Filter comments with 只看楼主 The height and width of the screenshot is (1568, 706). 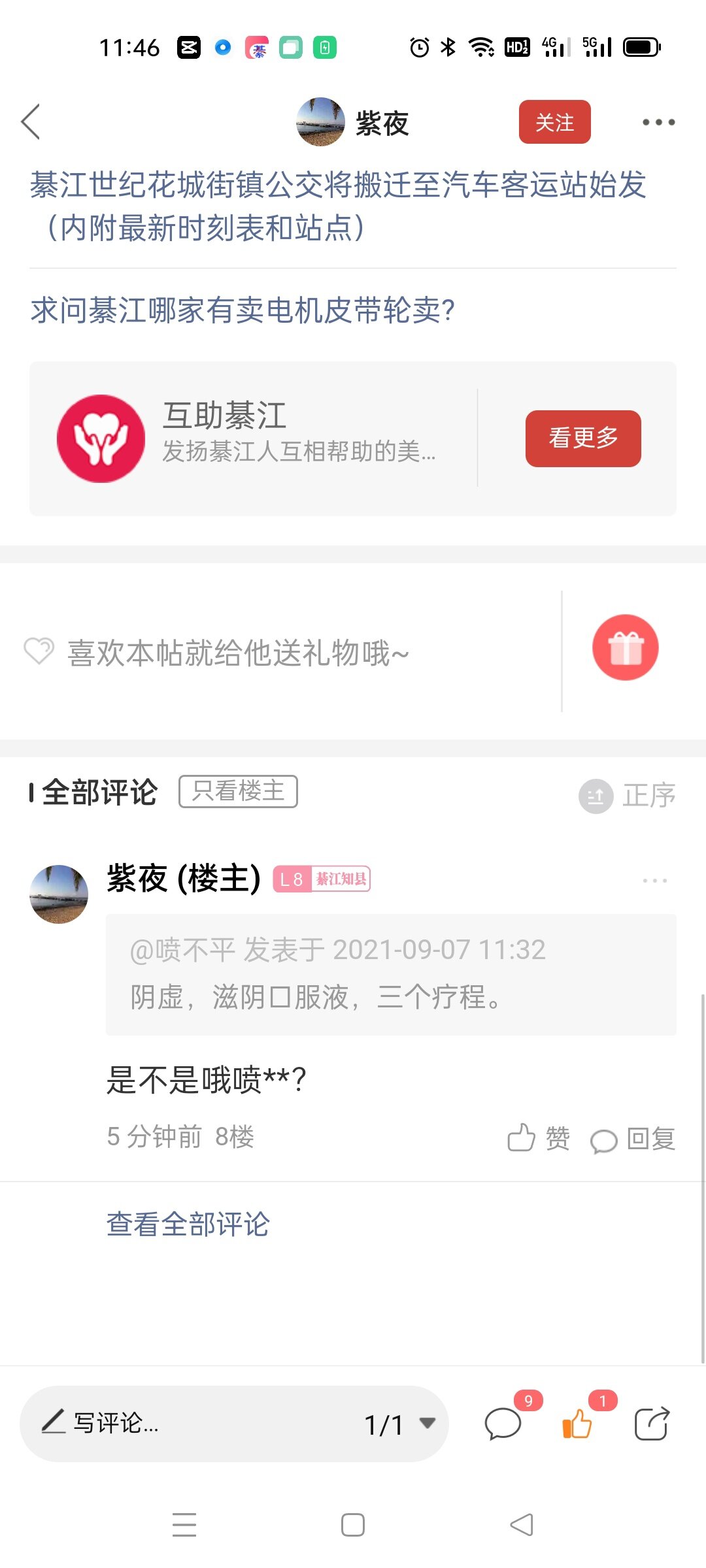click(x=238, y=792)
